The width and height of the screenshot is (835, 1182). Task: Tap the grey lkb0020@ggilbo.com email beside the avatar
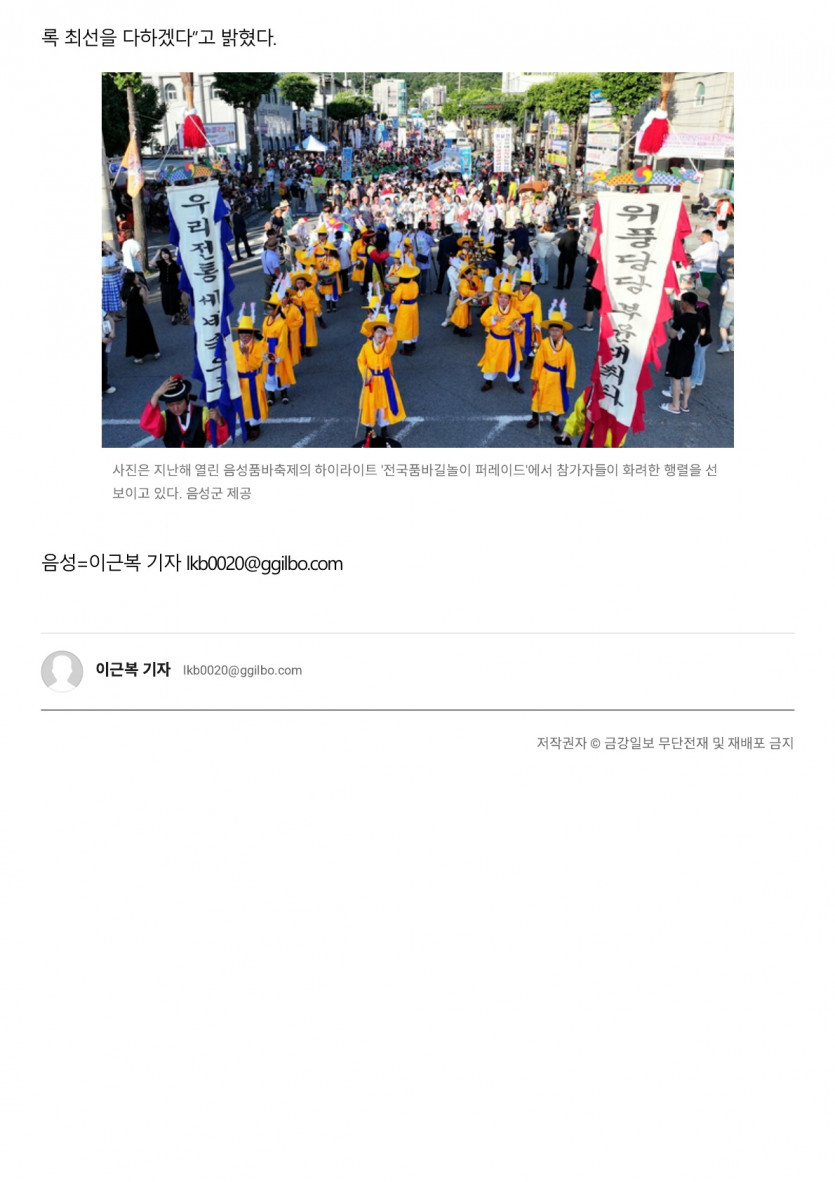(242, 671)
